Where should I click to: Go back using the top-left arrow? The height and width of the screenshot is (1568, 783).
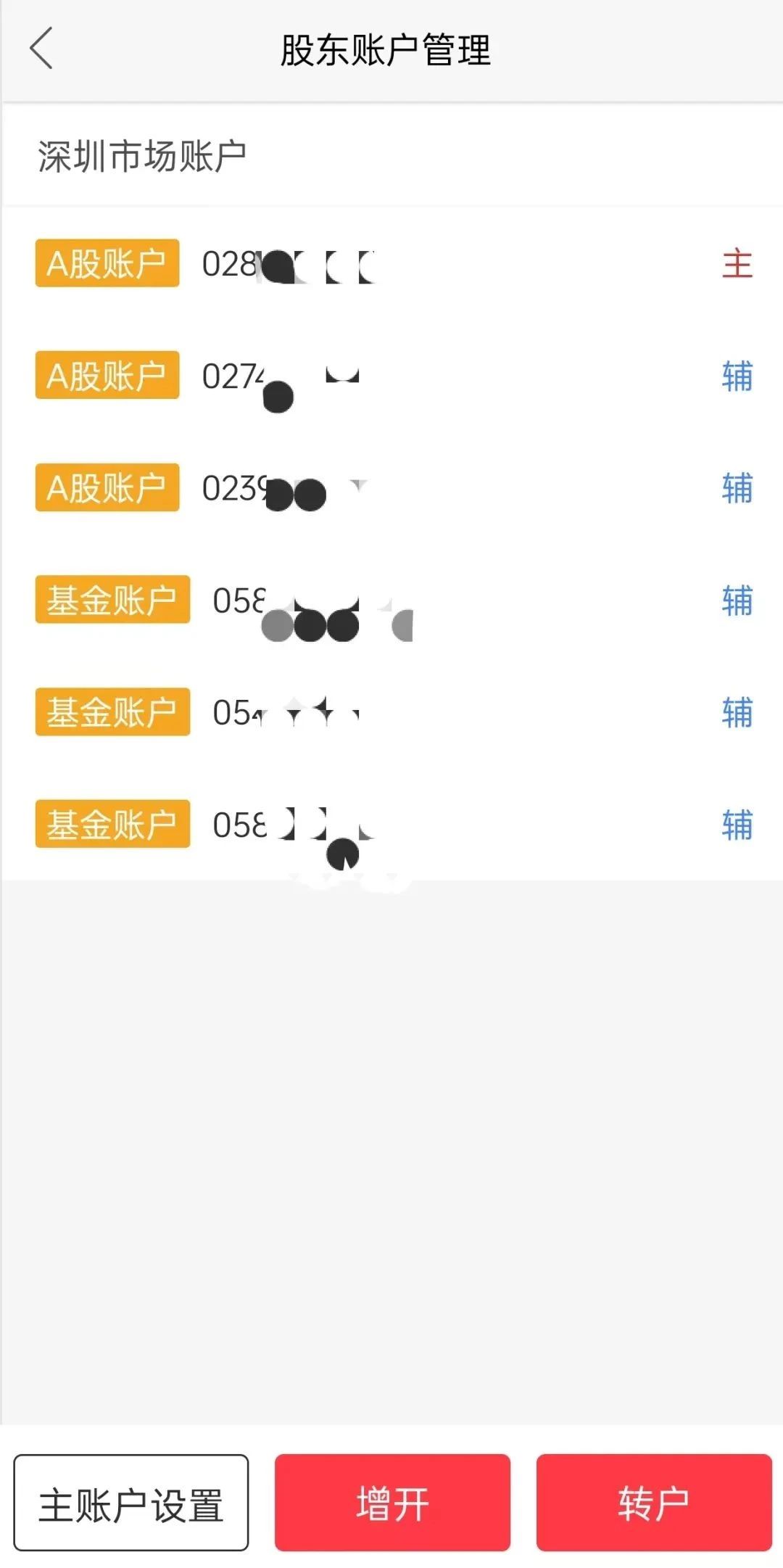[41, 49]
